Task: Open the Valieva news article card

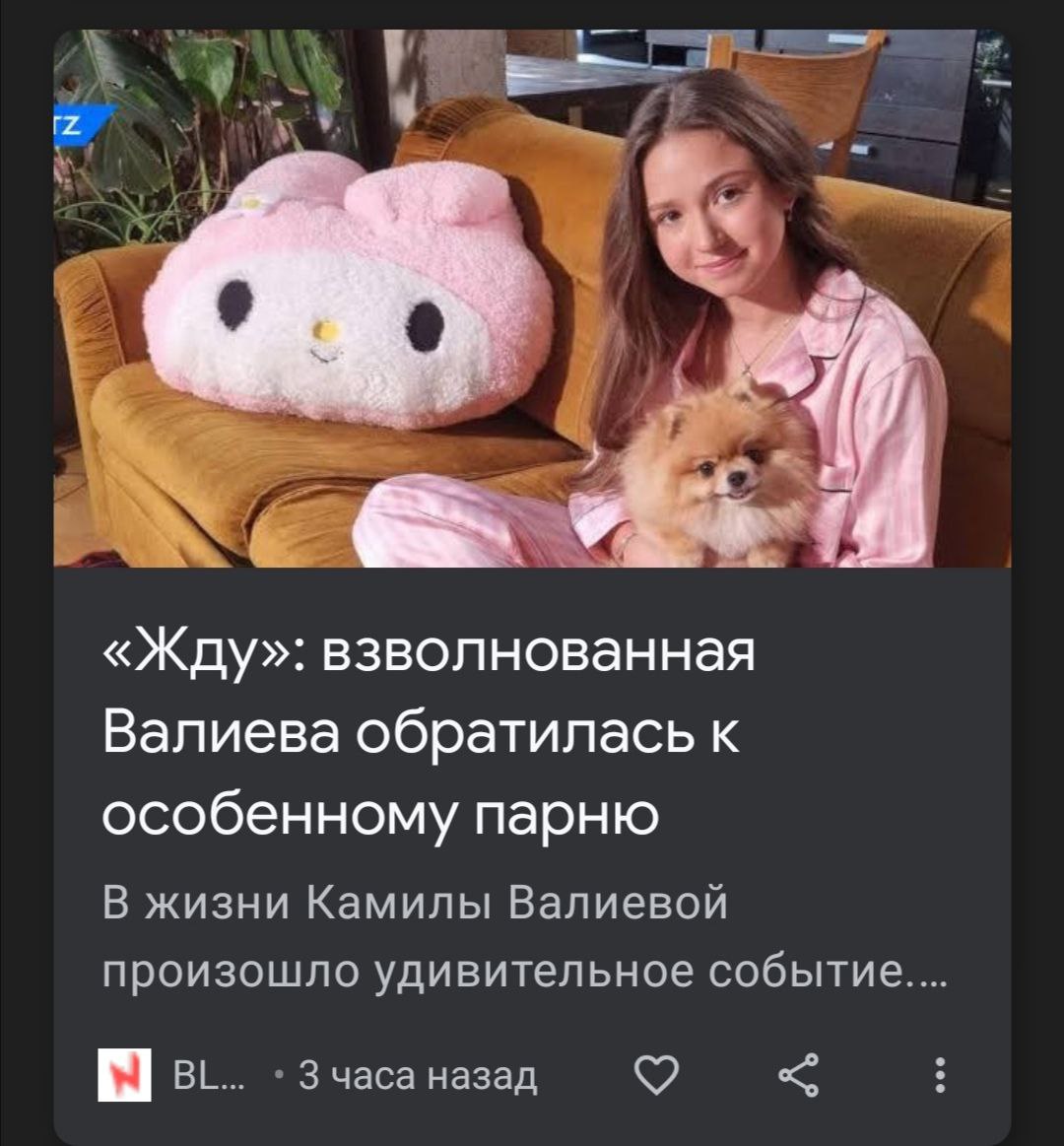Action: (x=430, y=729)
